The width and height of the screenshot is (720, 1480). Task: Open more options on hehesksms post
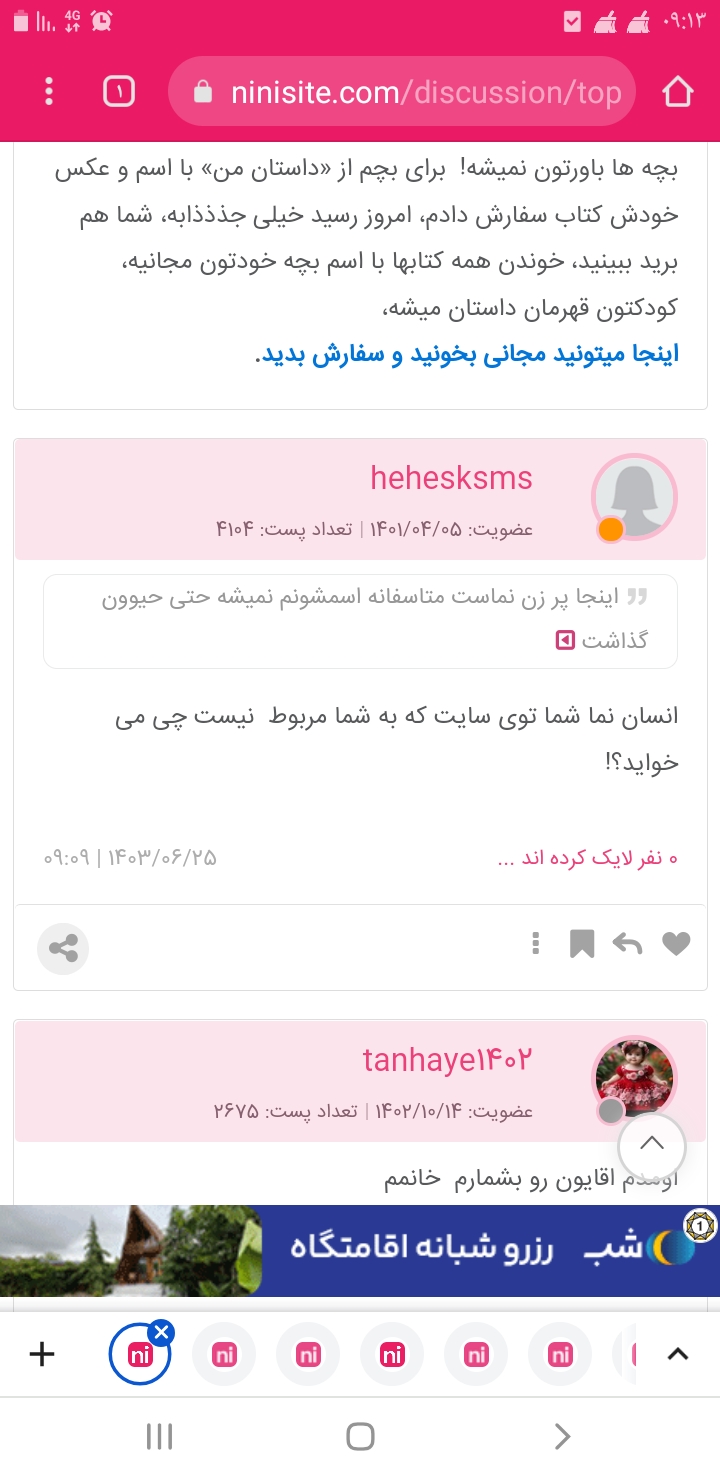[x=537, y=943]
